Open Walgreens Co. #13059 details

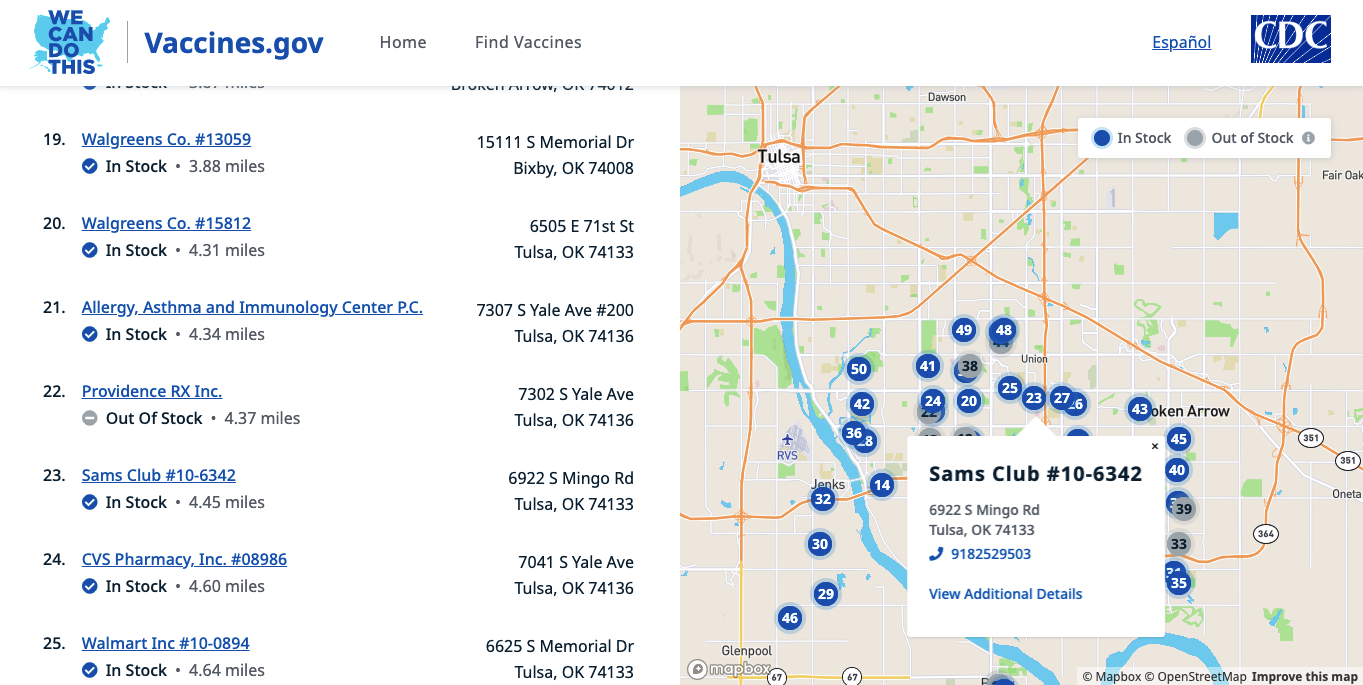(166, 139)
